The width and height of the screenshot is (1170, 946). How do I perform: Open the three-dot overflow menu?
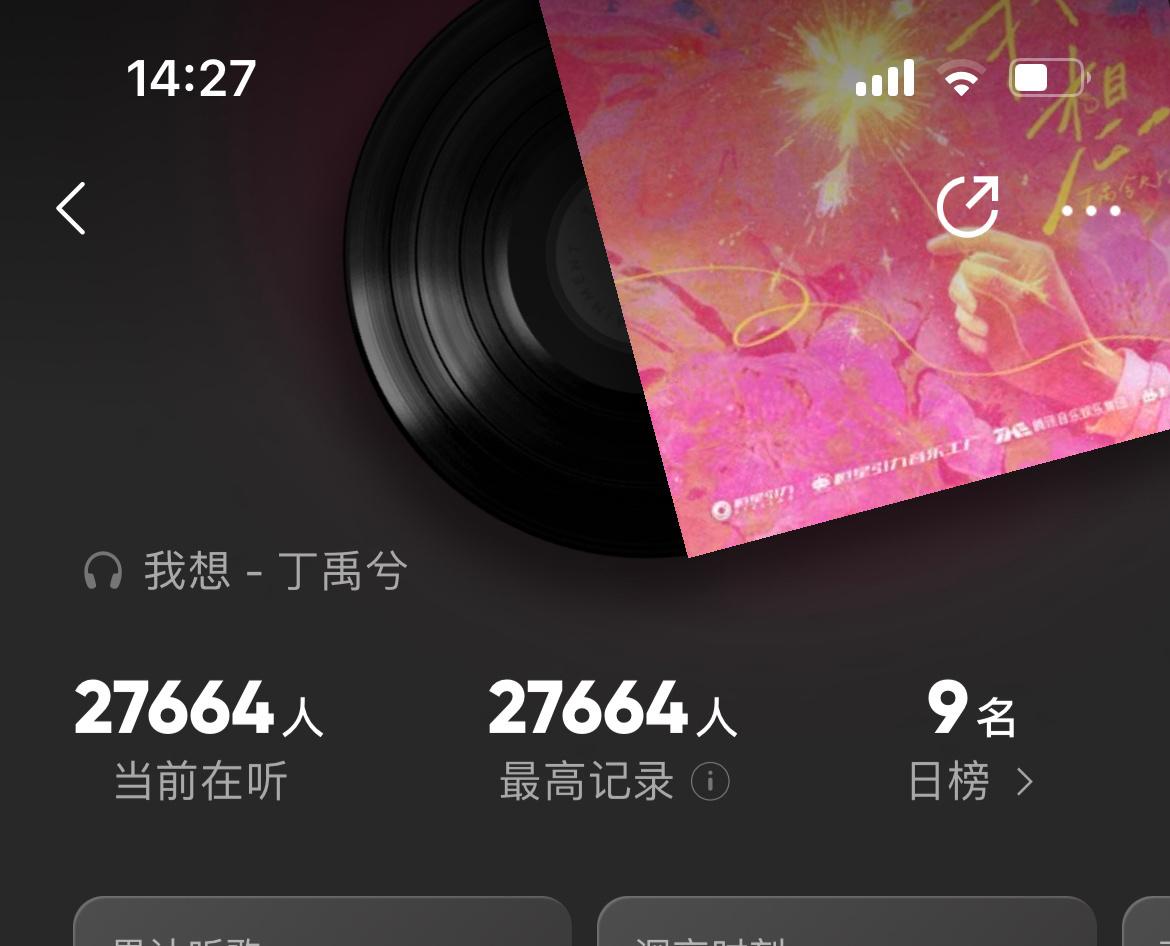(1091, 210)
